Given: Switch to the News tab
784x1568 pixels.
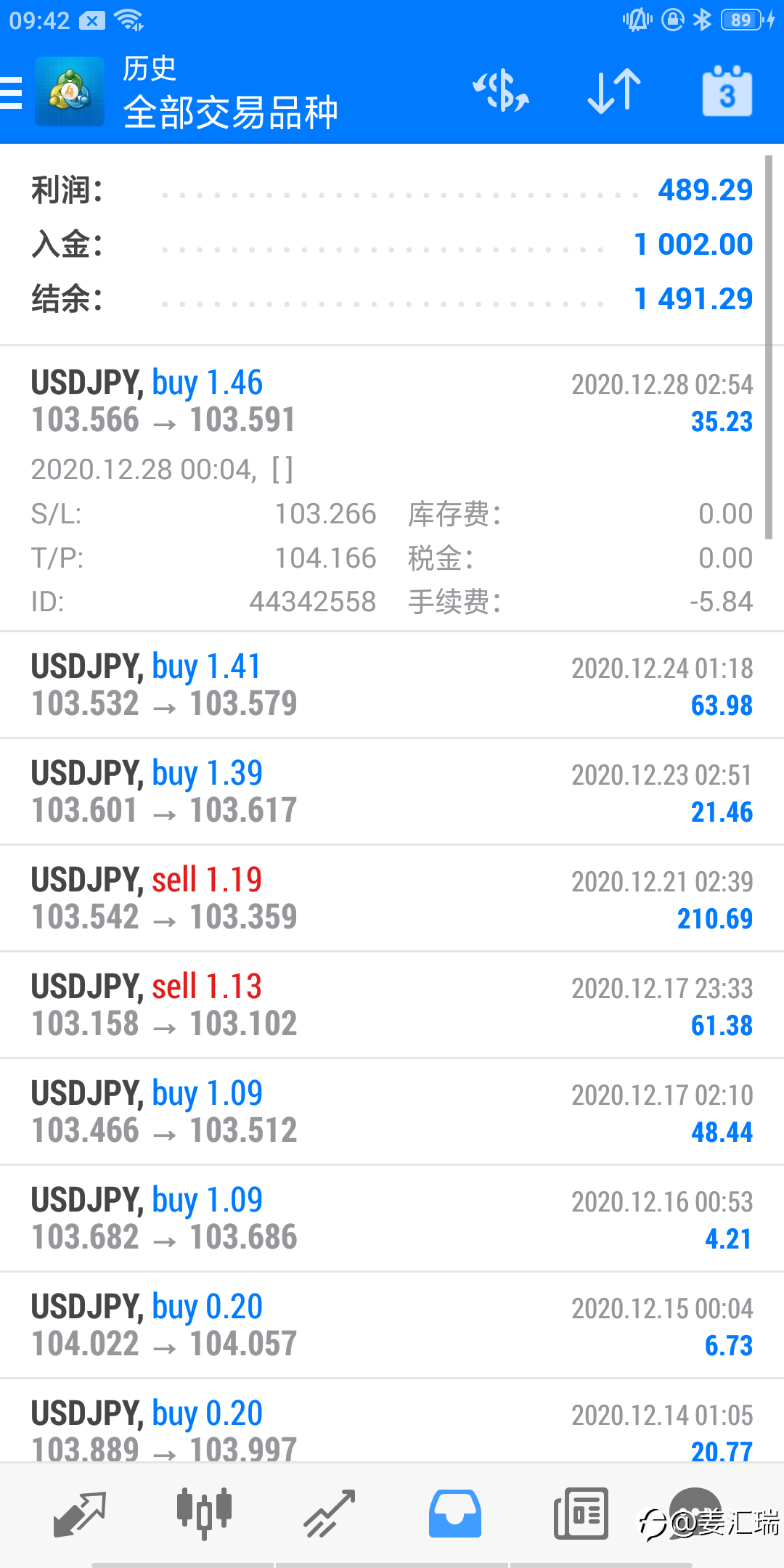Looking at the screenshot, I should click(581, 1514).
